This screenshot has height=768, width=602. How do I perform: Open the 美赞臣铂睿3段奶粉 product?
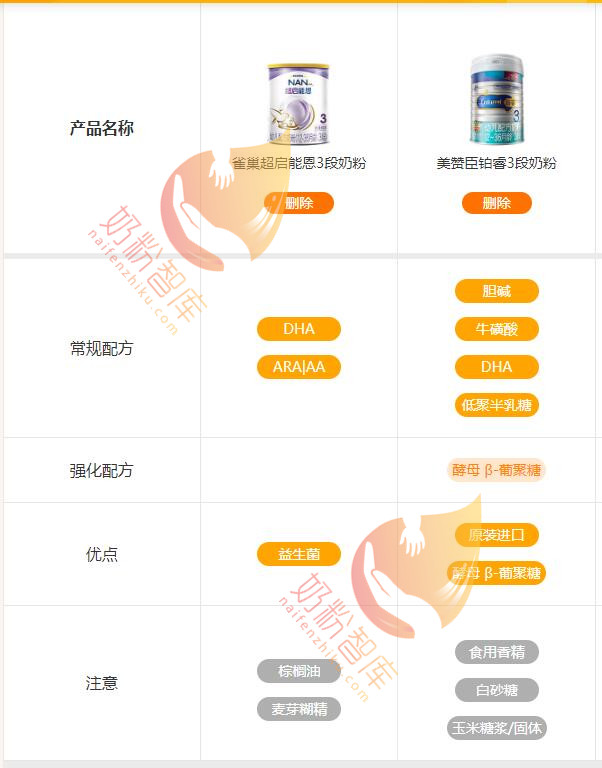pyautogui.click(x=496, y=163)
